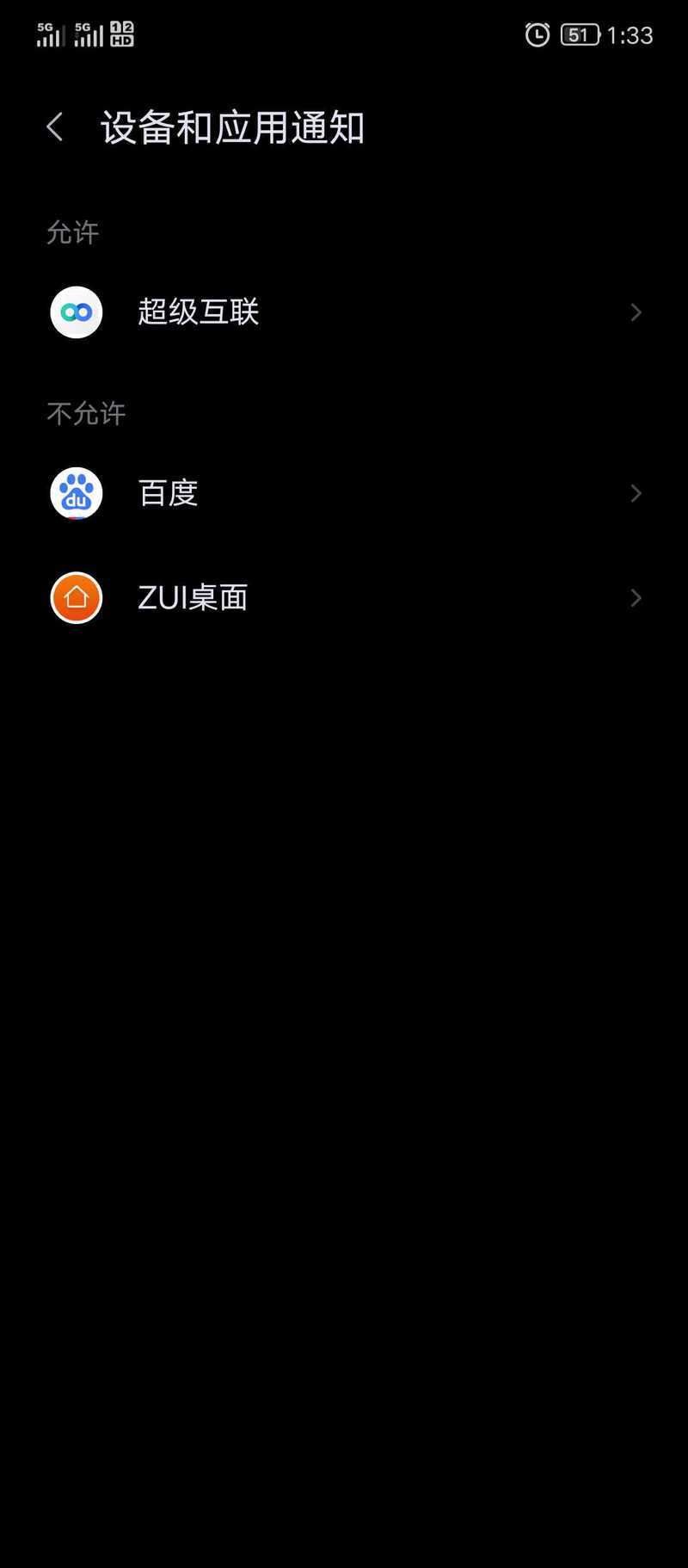Screen dimensions: 688x1568
Task: Open 超级互联 notification access settings
Action: pos(344,312)
